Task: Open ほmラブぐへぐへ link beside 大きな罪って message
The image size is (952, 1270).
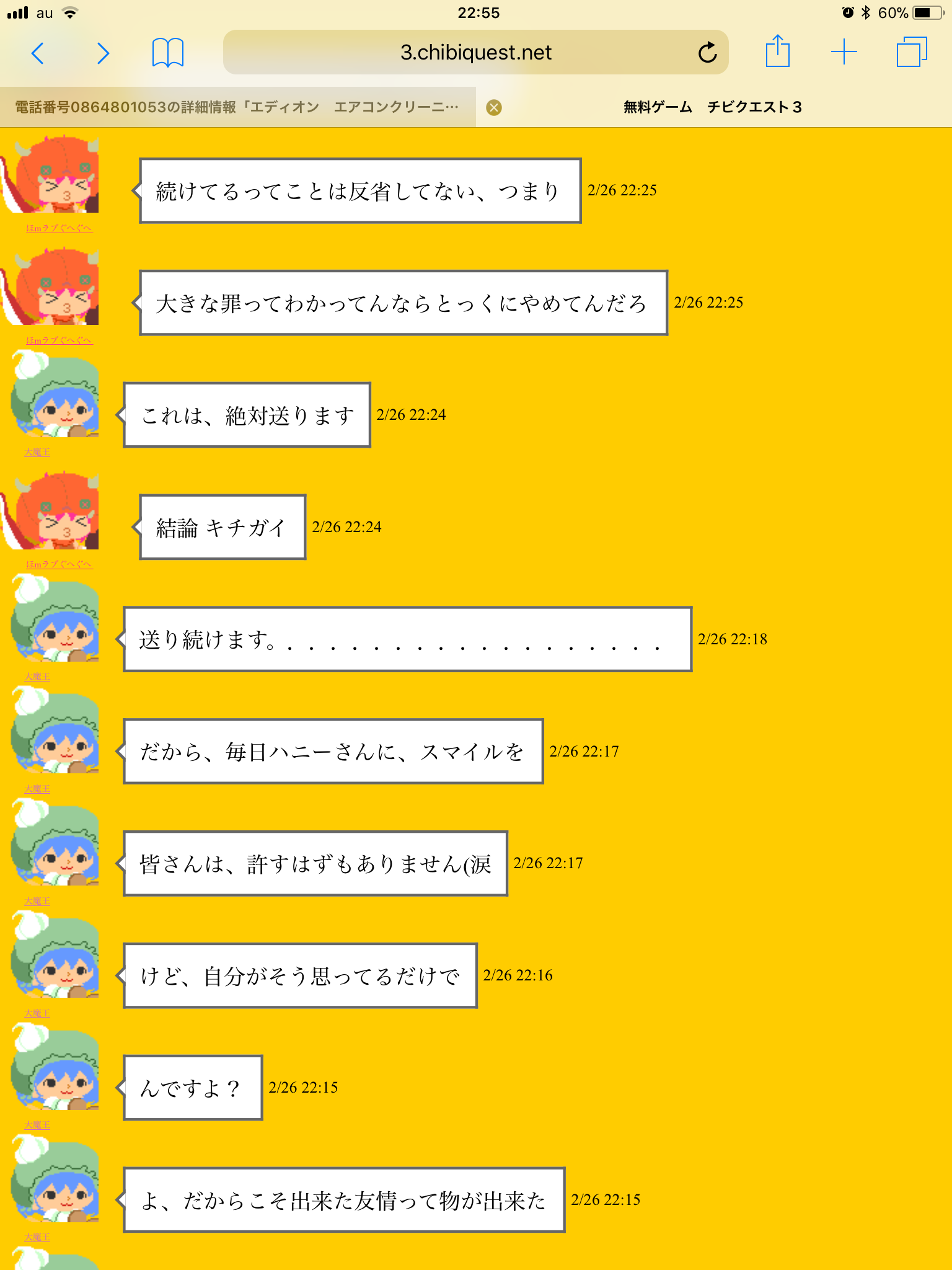Action: (x=59, y=340)
